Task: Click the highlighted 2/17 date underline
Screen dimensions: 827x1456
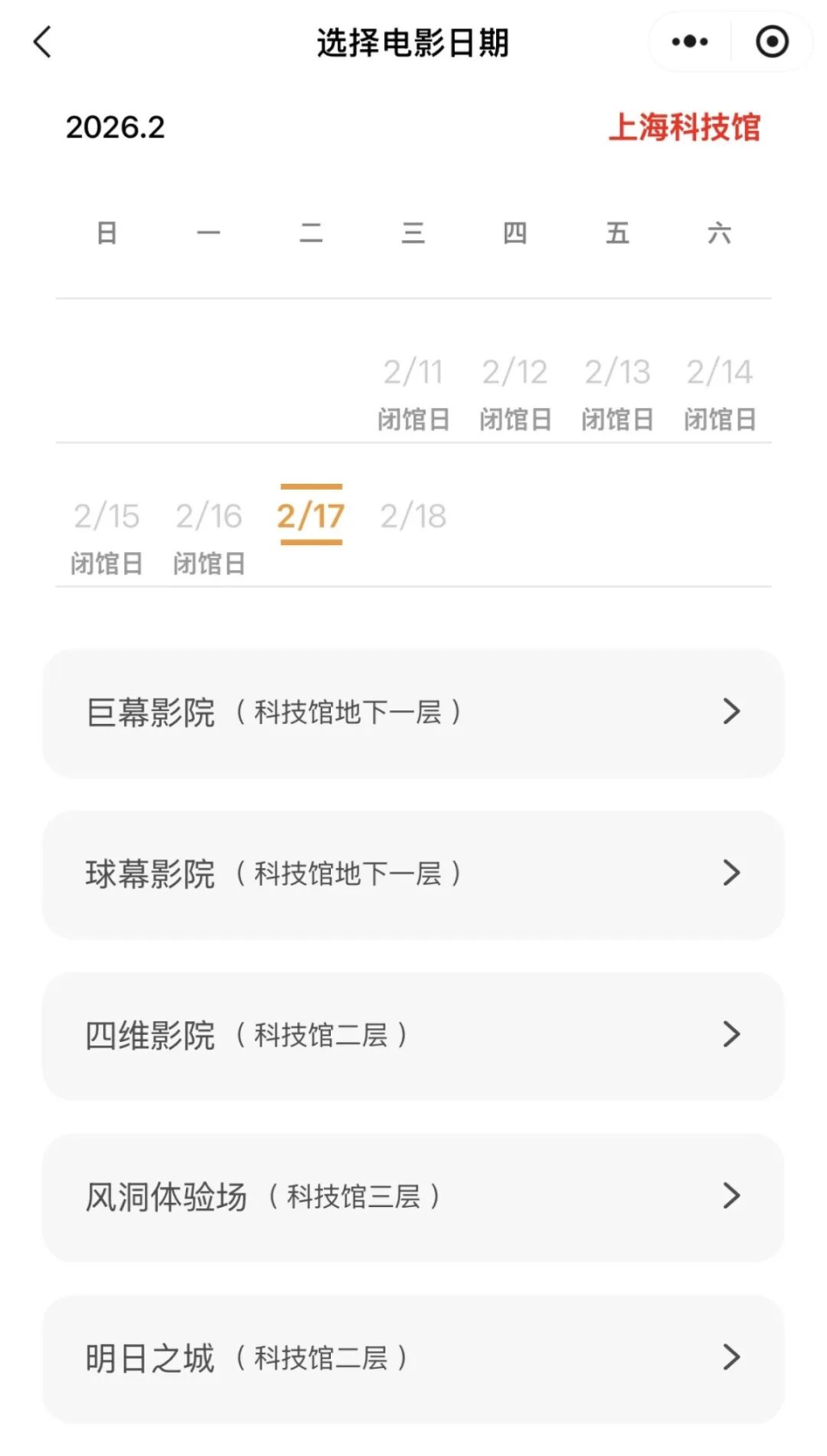Action: click(x=311, y=515)
